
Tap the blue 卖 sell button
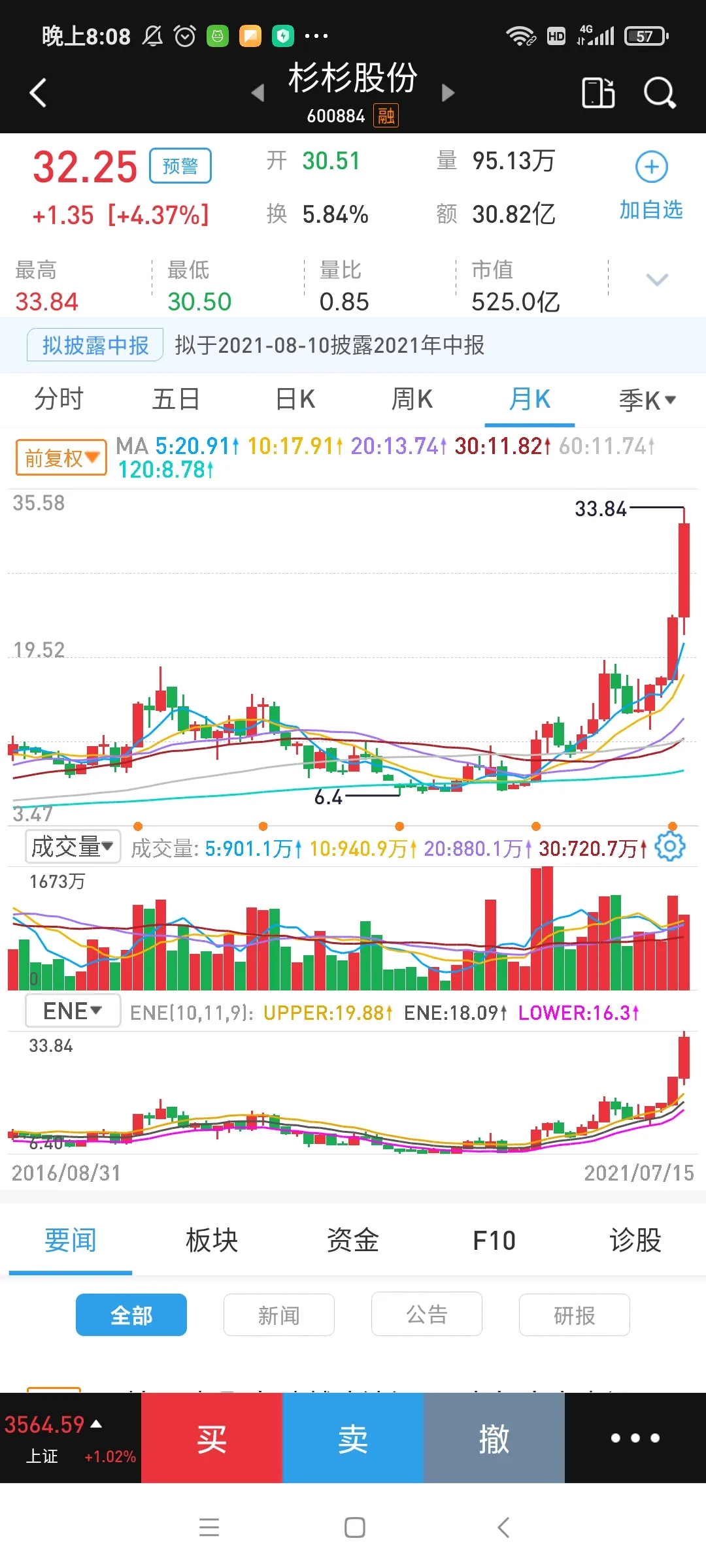click(353, 1437)
